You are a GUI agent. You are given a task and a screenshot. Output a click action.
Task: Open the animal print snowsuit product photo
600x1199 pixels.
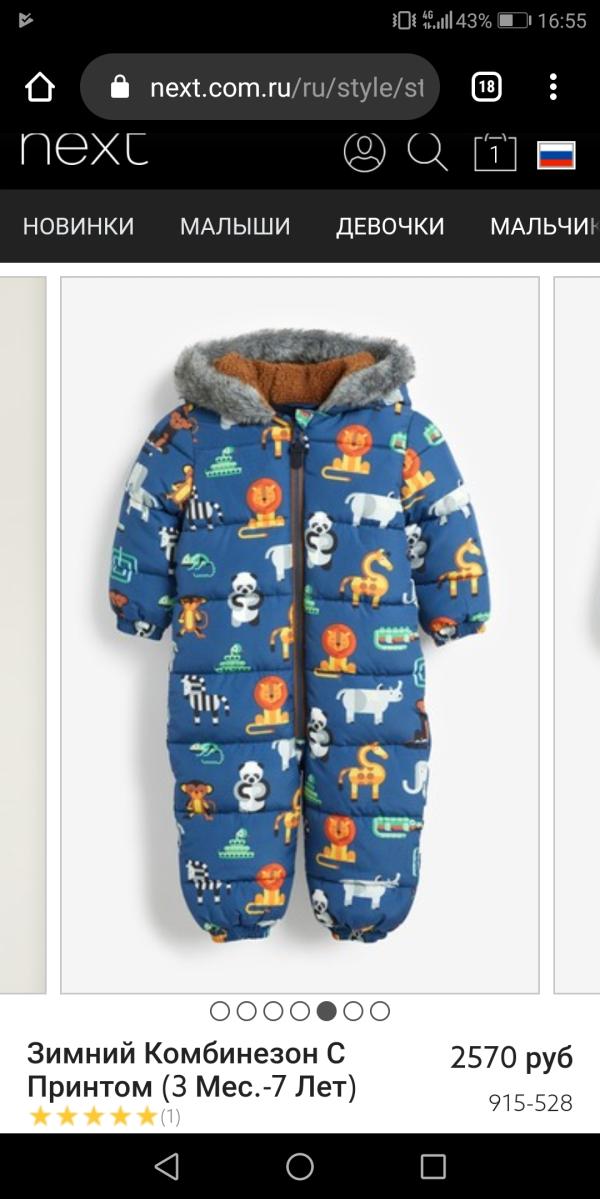tap(300, 635)
